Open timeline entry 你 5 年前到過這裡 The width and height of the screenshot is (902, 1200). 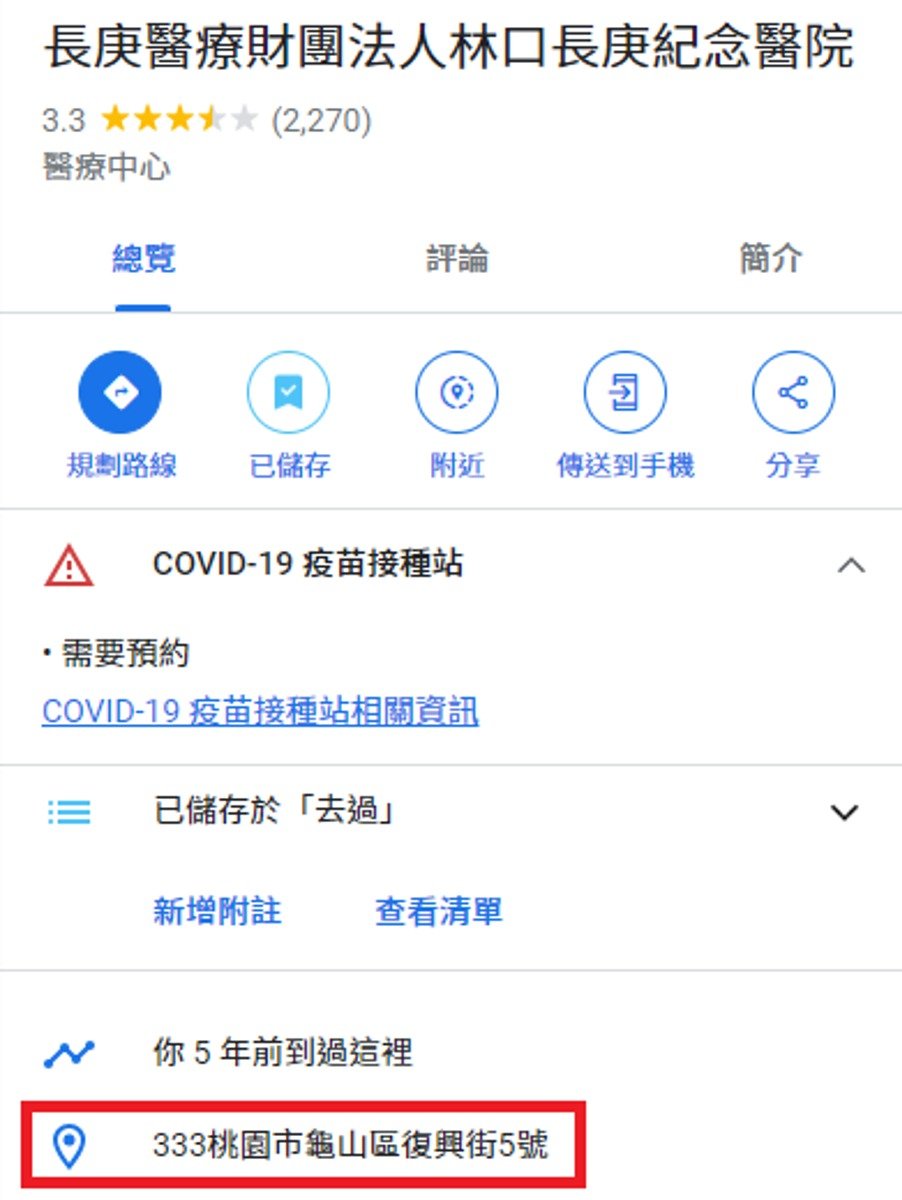click(x=282, y=1052)
